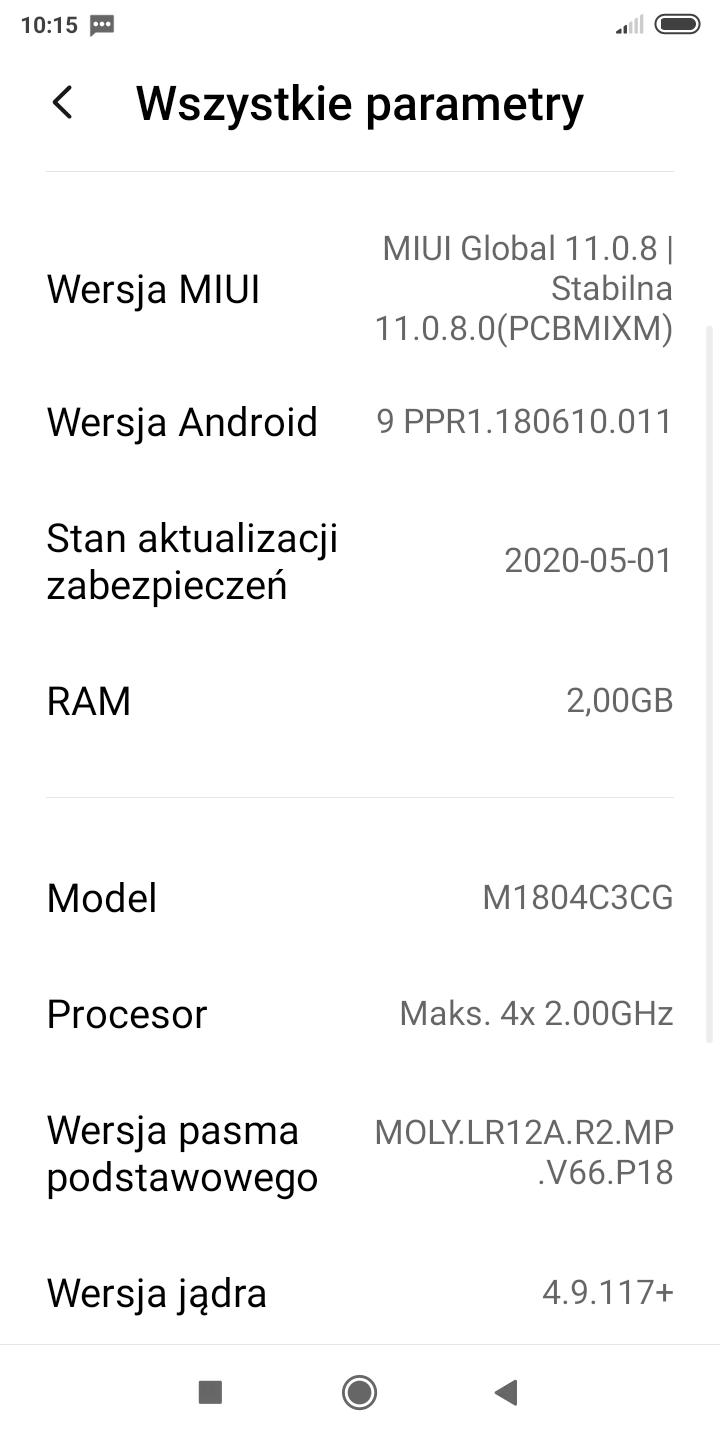Tap the system home button

tap(359, 1391)
